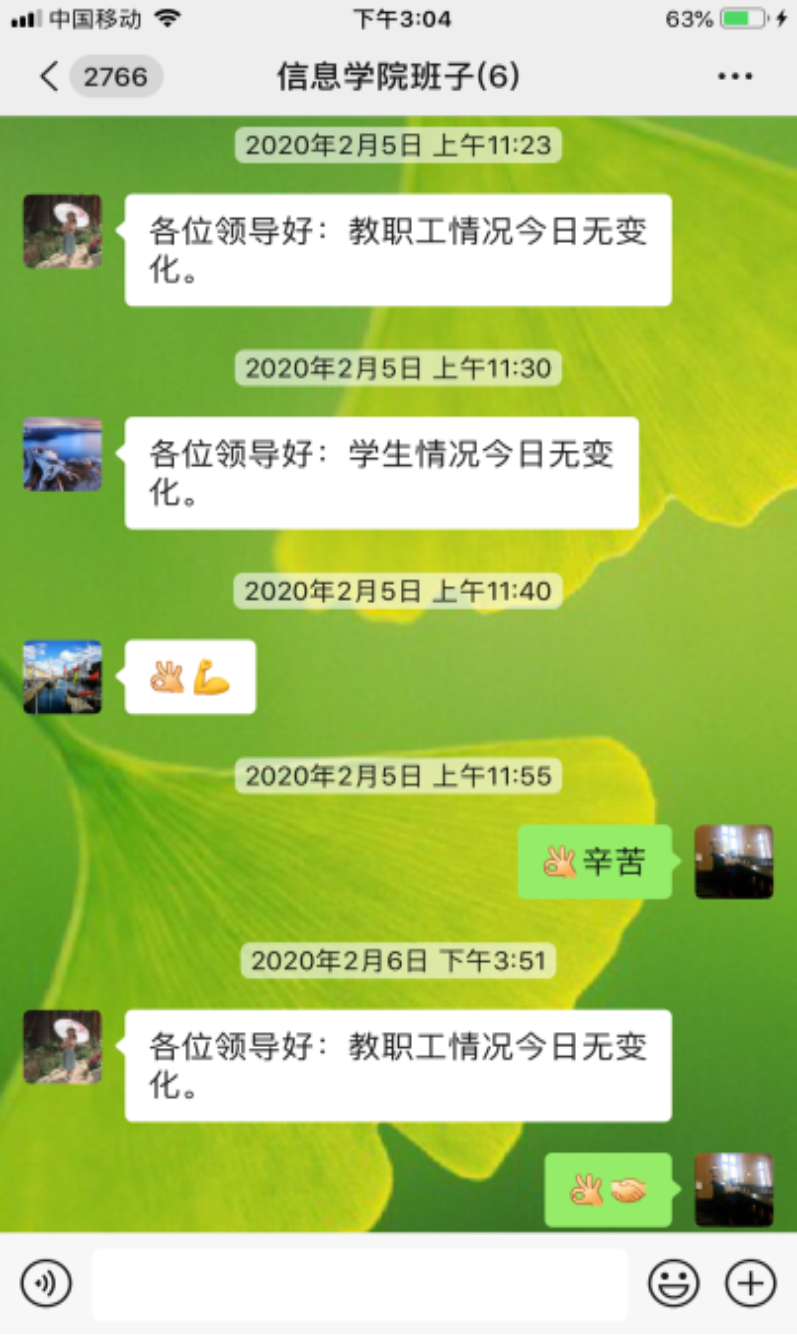Tap the group title 信息学院班子(6)
This screenshot has width=797, height=1335.
(x=398, y=75)
